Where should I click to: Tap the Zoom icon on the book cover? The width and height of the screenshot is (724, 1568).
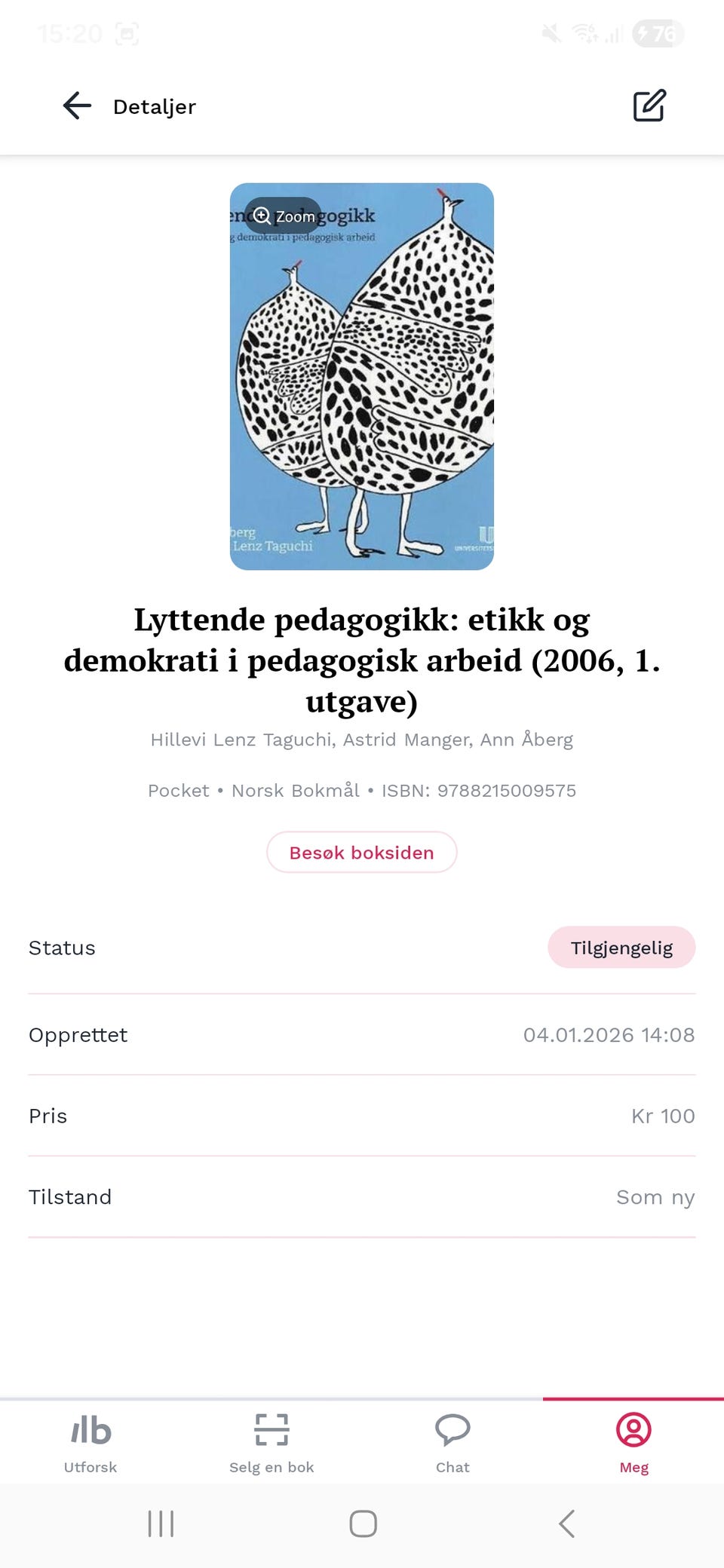(283, 216)
